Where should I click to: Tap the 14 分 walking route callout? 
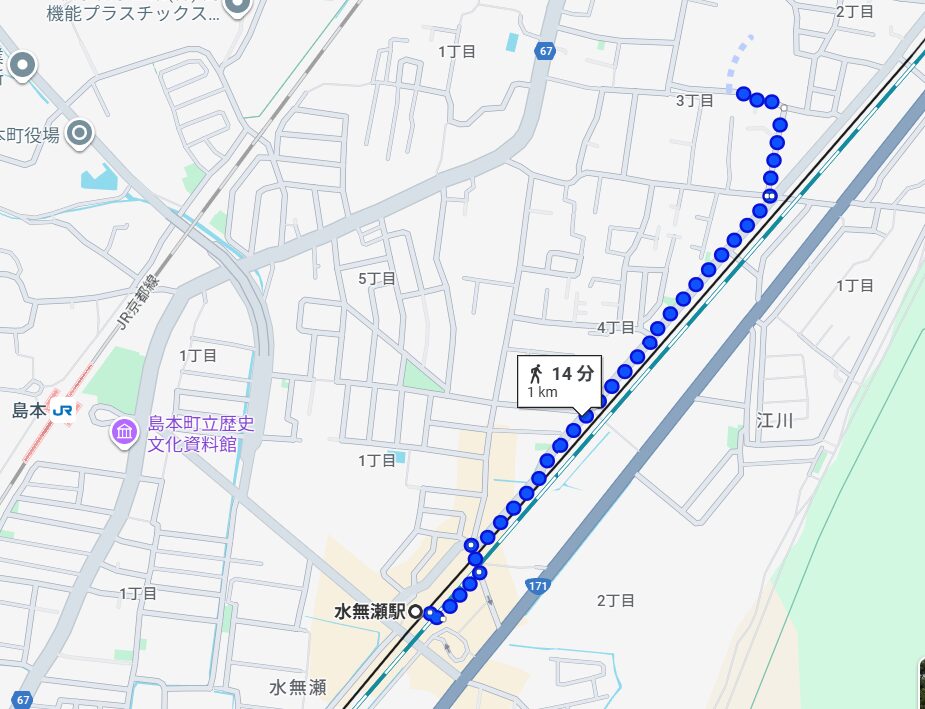point(559,380)
